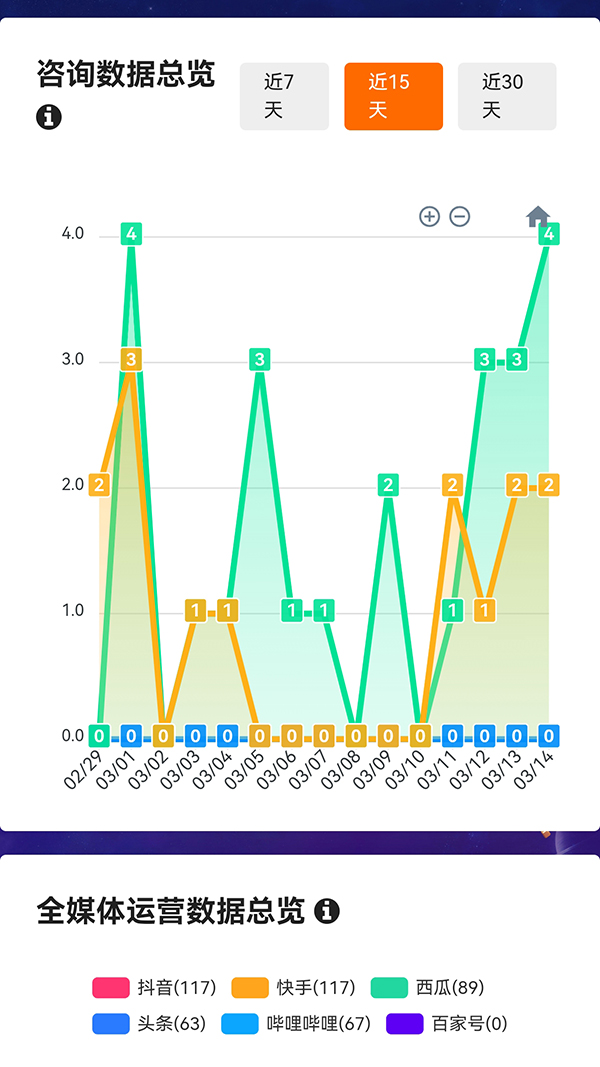
Task: Zoom in on the chart
Action: [x=429, y=216]
